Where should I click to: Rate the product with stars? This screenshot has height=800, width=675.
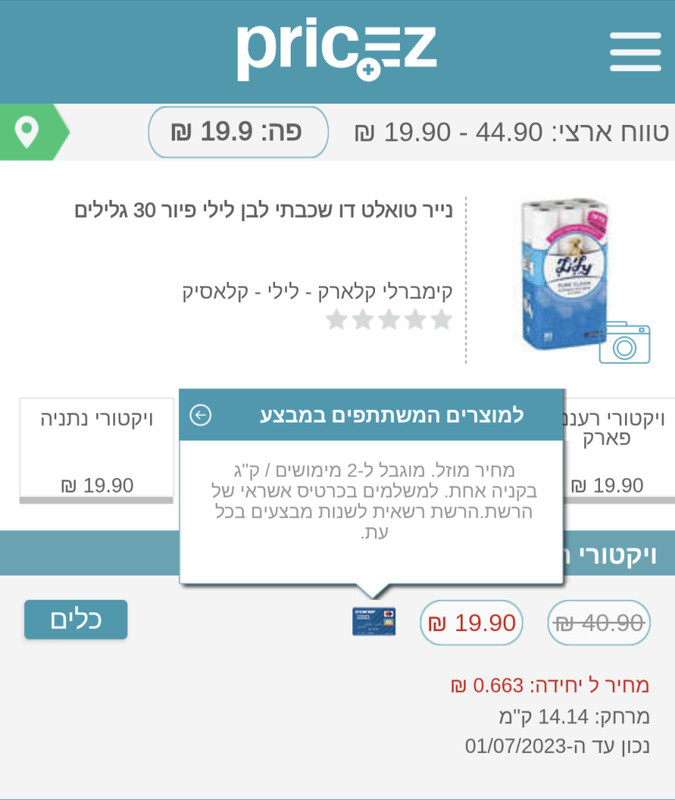tap(389, 320)
